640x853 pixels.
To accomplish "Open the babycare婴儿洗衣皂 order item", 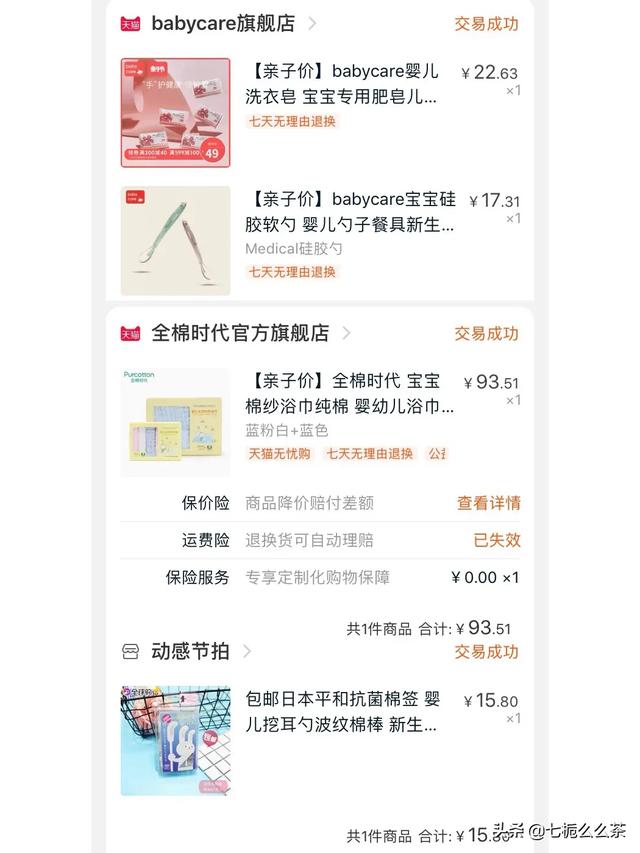I will tap(341, 85).
